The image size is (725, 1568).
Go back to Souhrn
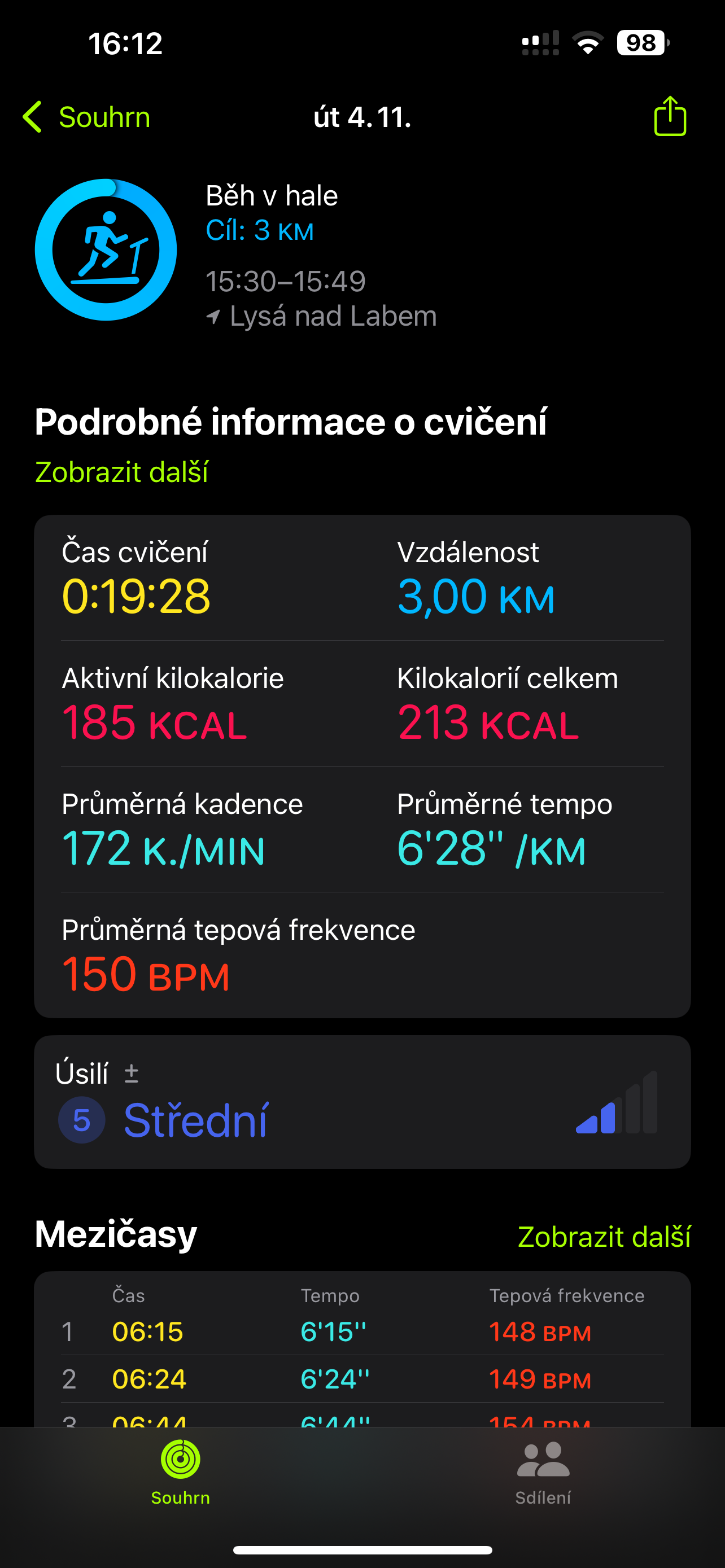[x=87, y=117]
